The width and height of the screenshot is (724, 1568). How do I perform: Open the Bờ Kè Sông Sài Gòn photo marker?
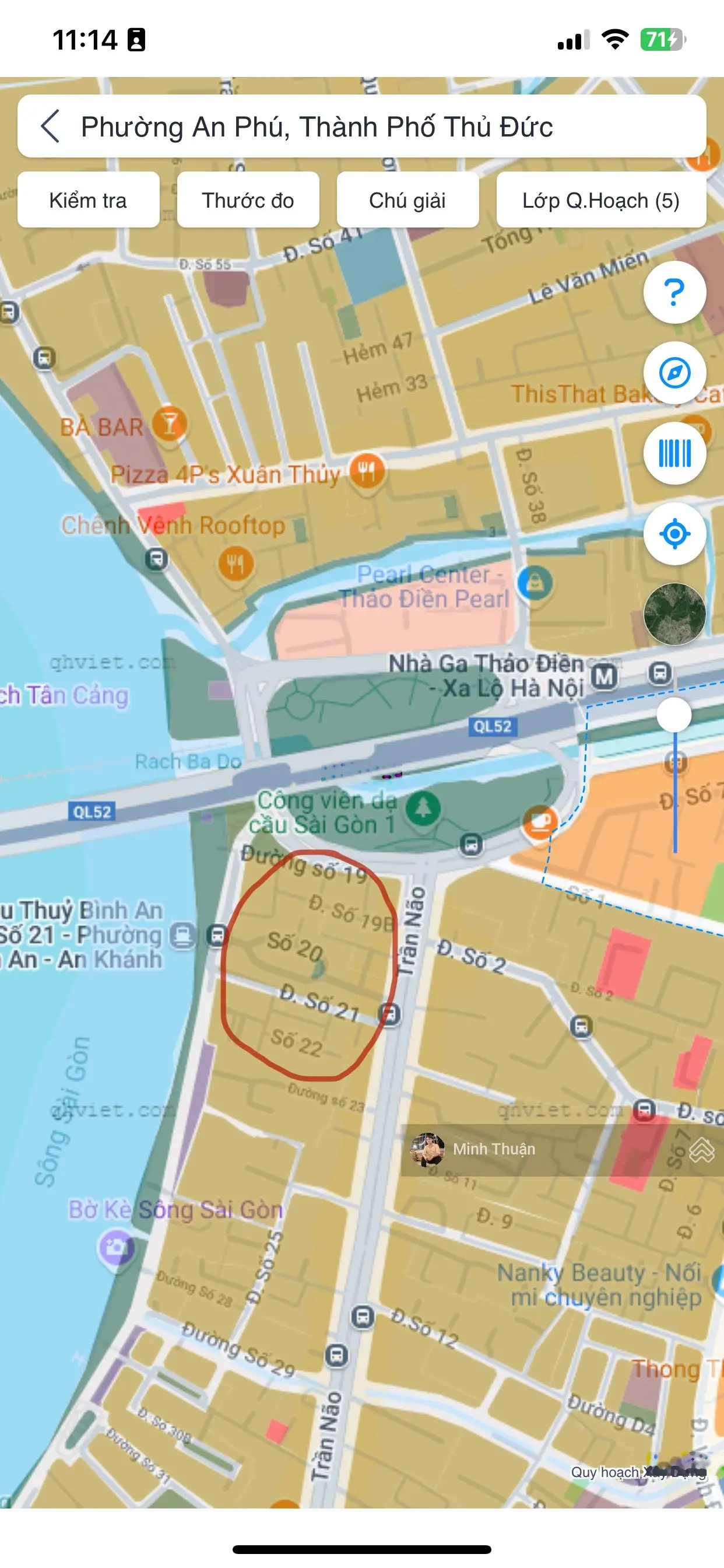116,1248
